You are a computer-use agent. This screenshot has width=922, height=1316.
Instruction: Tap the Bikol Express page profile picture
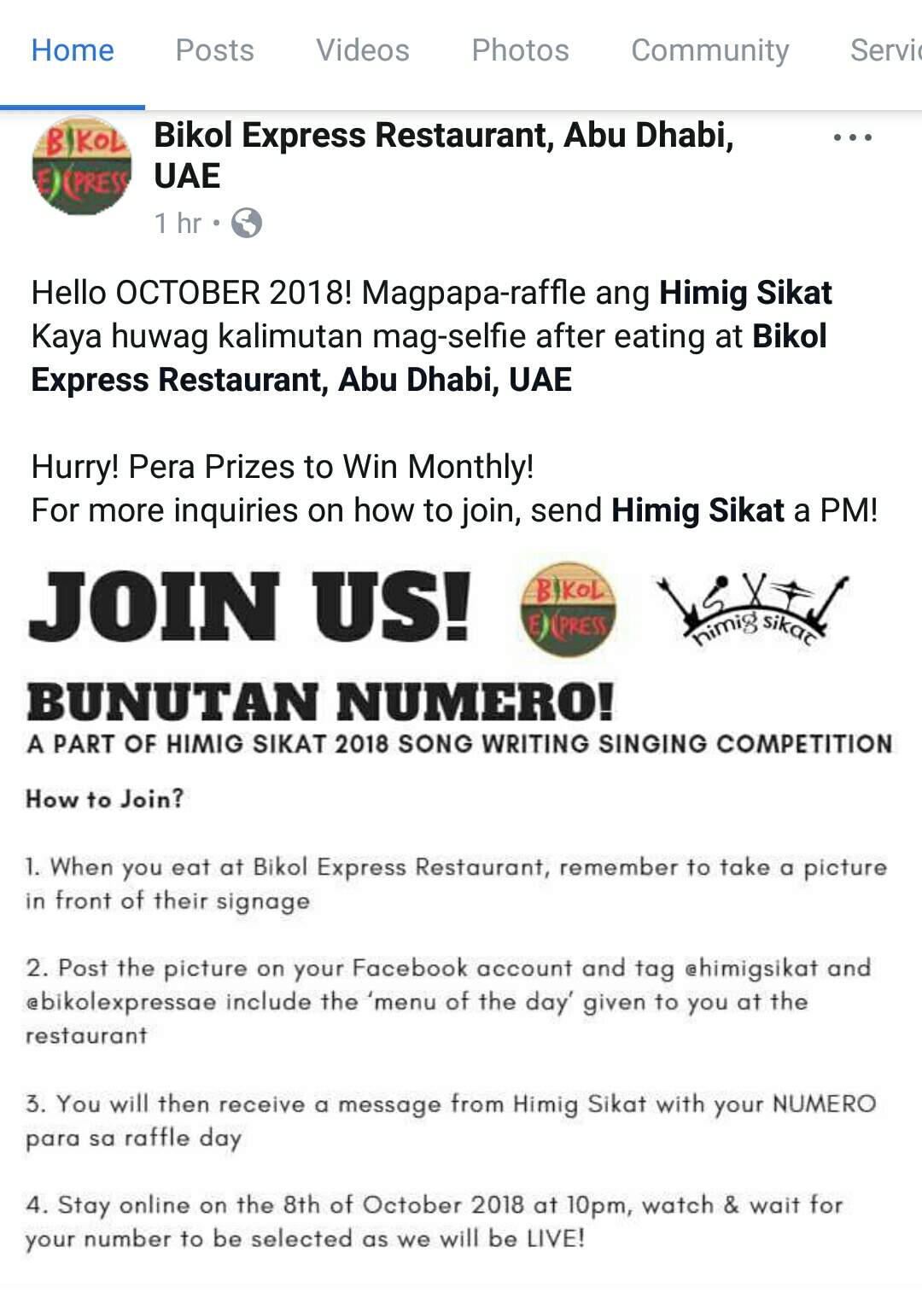[82, 166]
